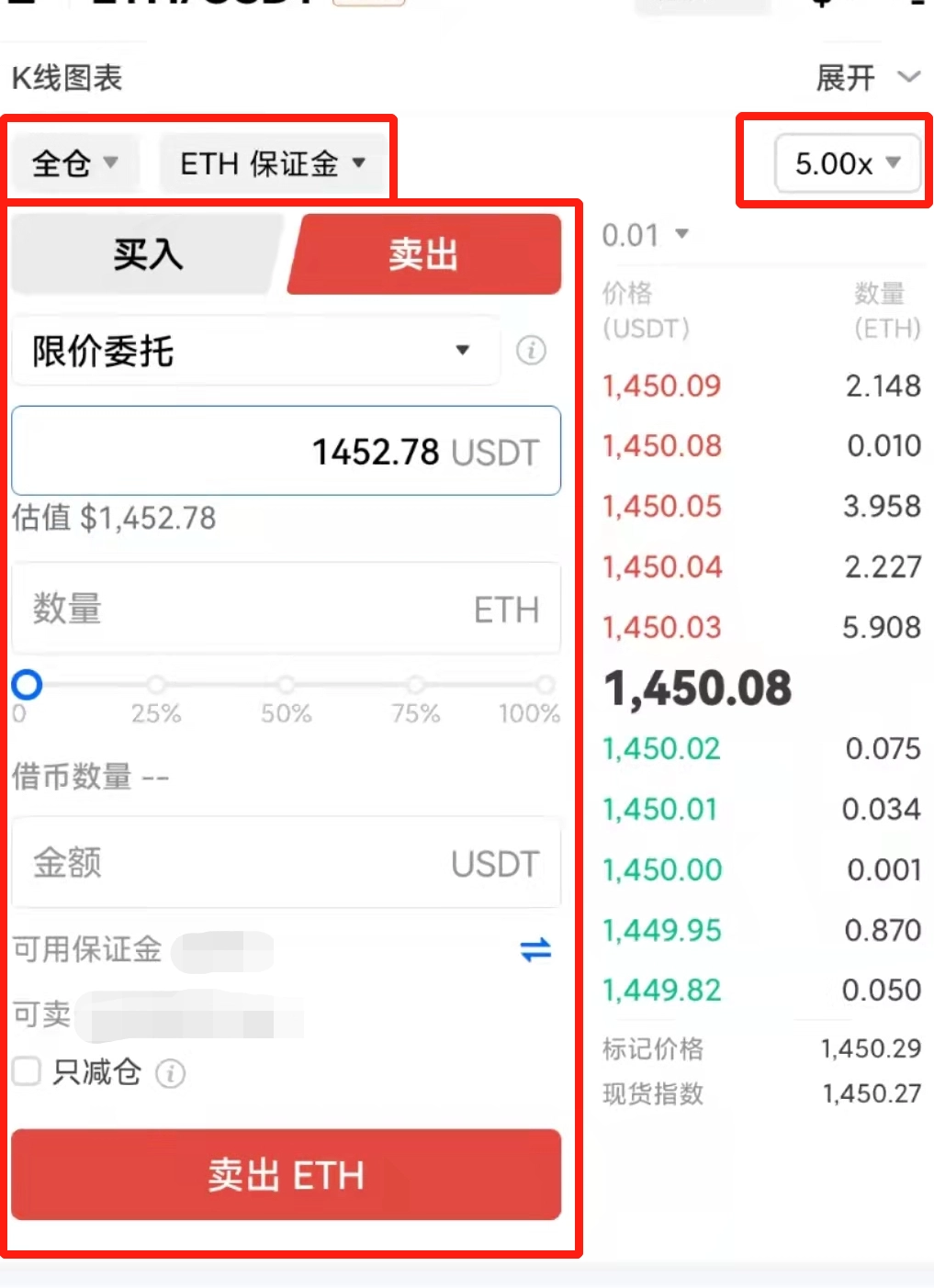The image size is (934, 1288).
Task: Change the 5.00x leverage setting
Action: tap(847, 163)
